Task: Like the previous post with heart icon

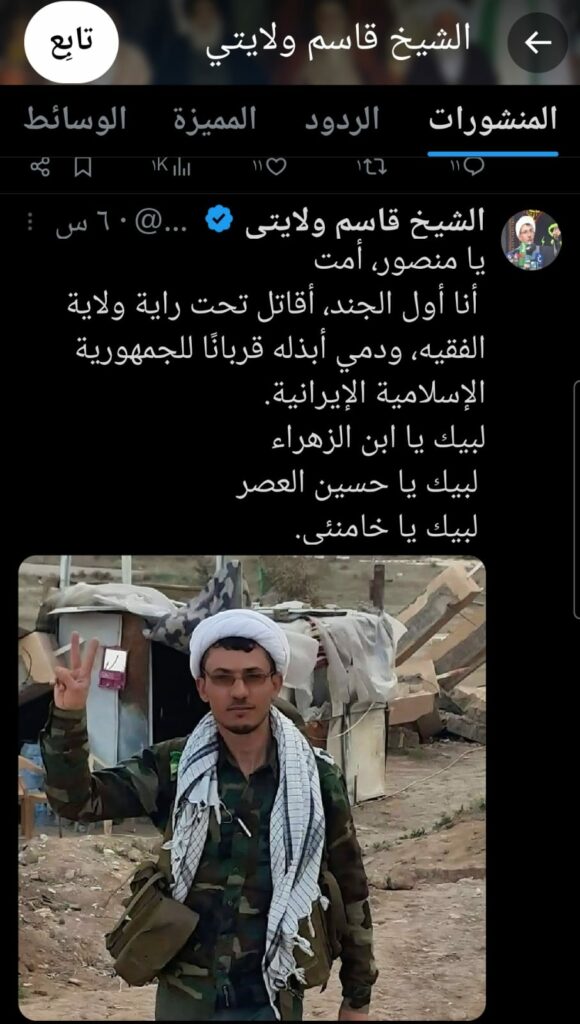Action: (x=270, y=168)
